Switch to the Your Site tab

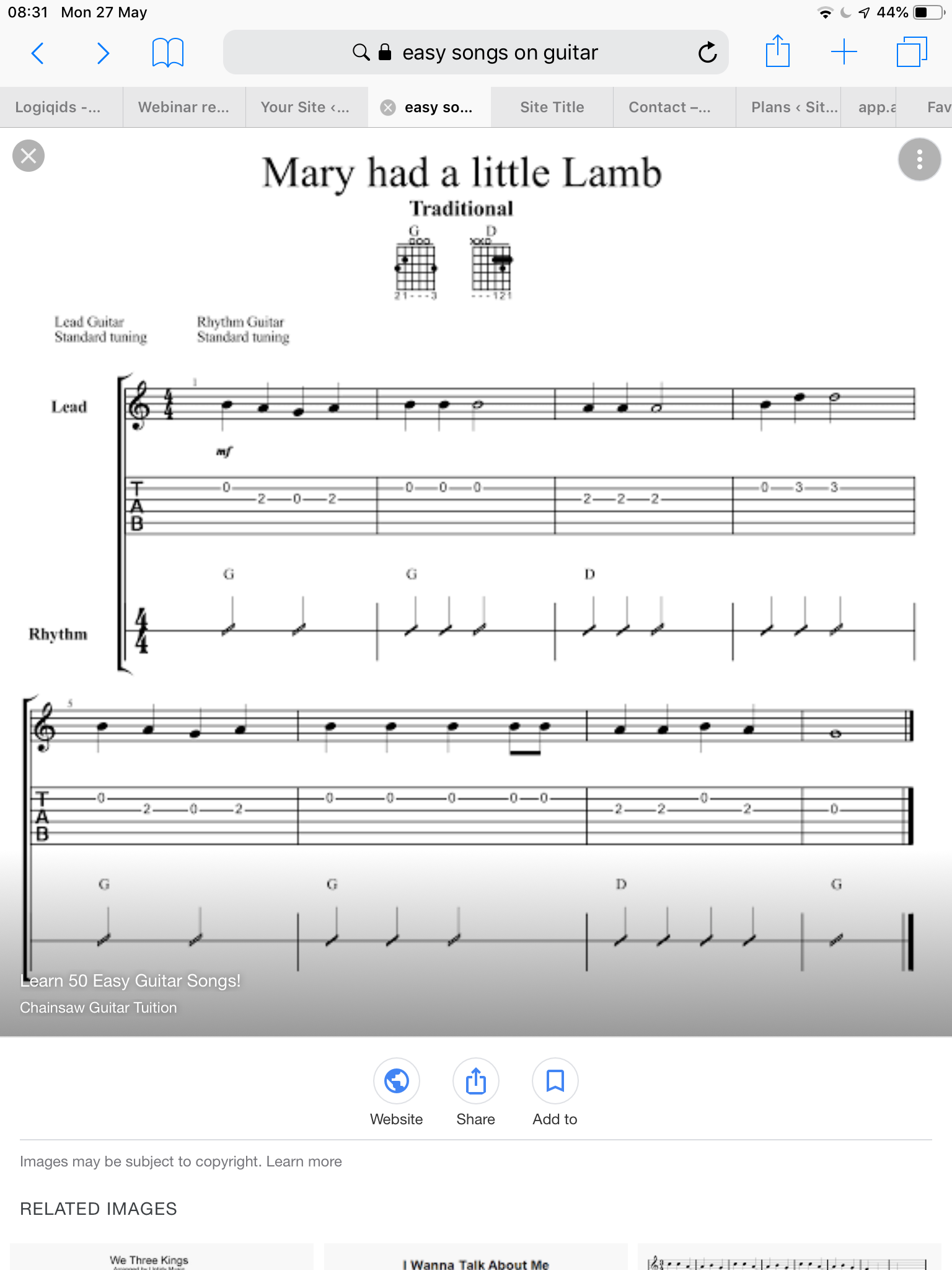305,107
